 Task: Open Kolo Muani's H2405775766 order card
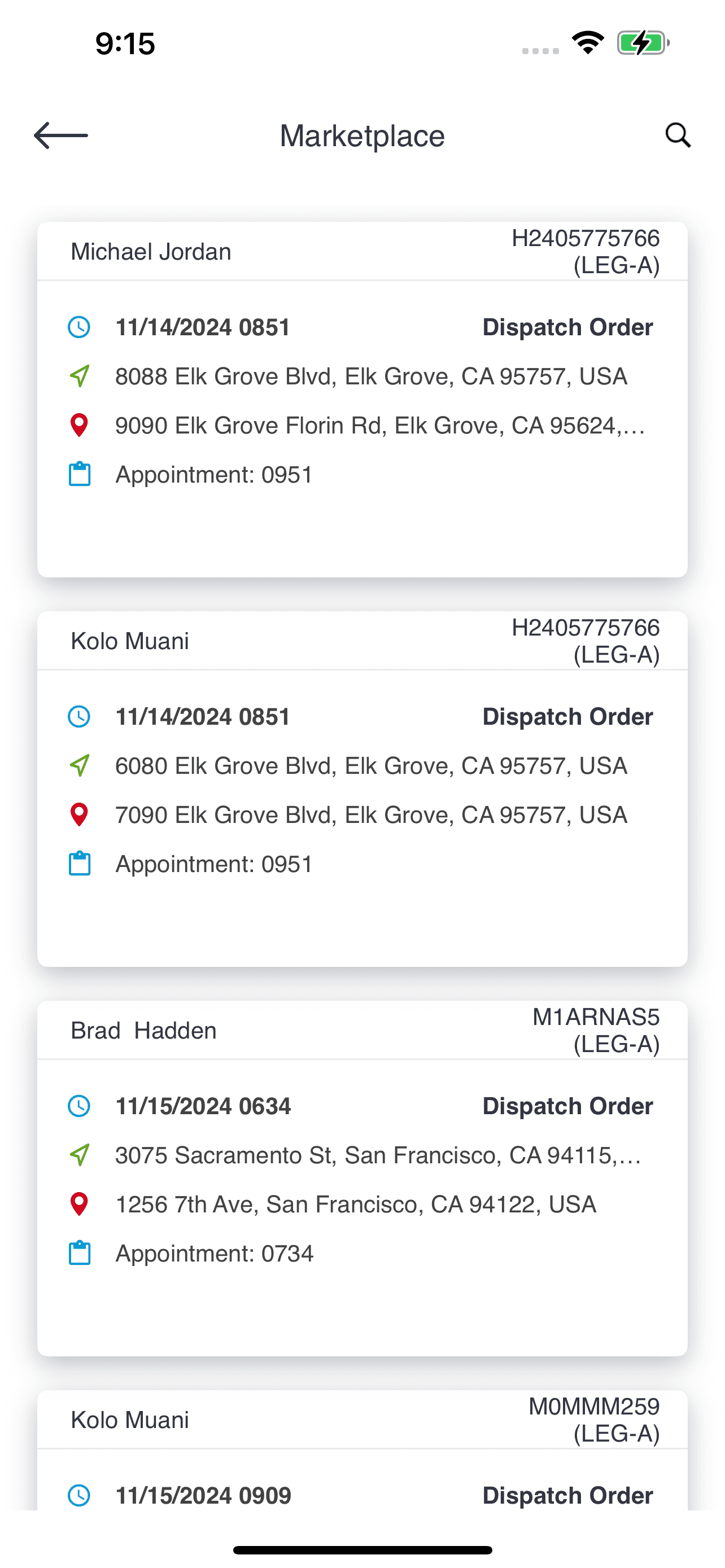click(362, 789)
